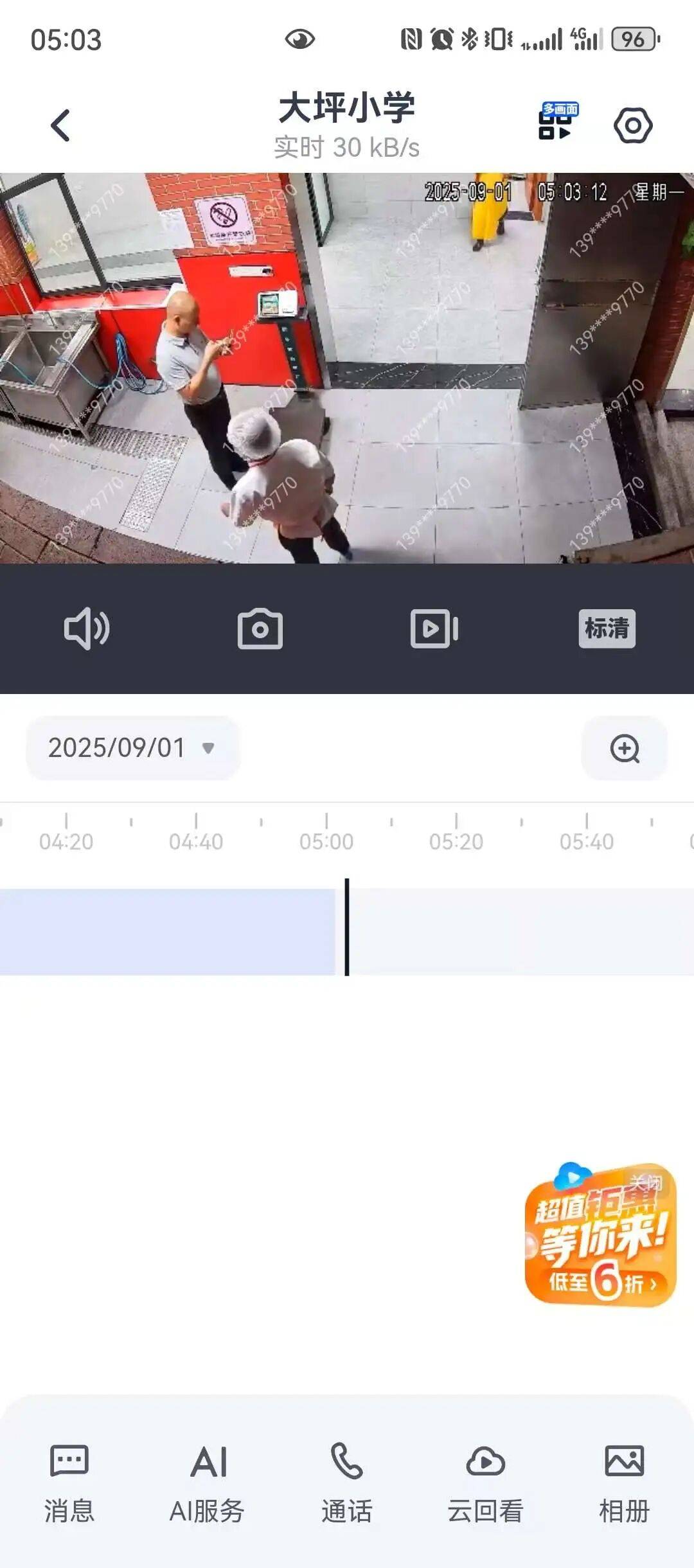Change video quality from 标清
Viewport: 694px width, 1568px height.
(607, 628)
